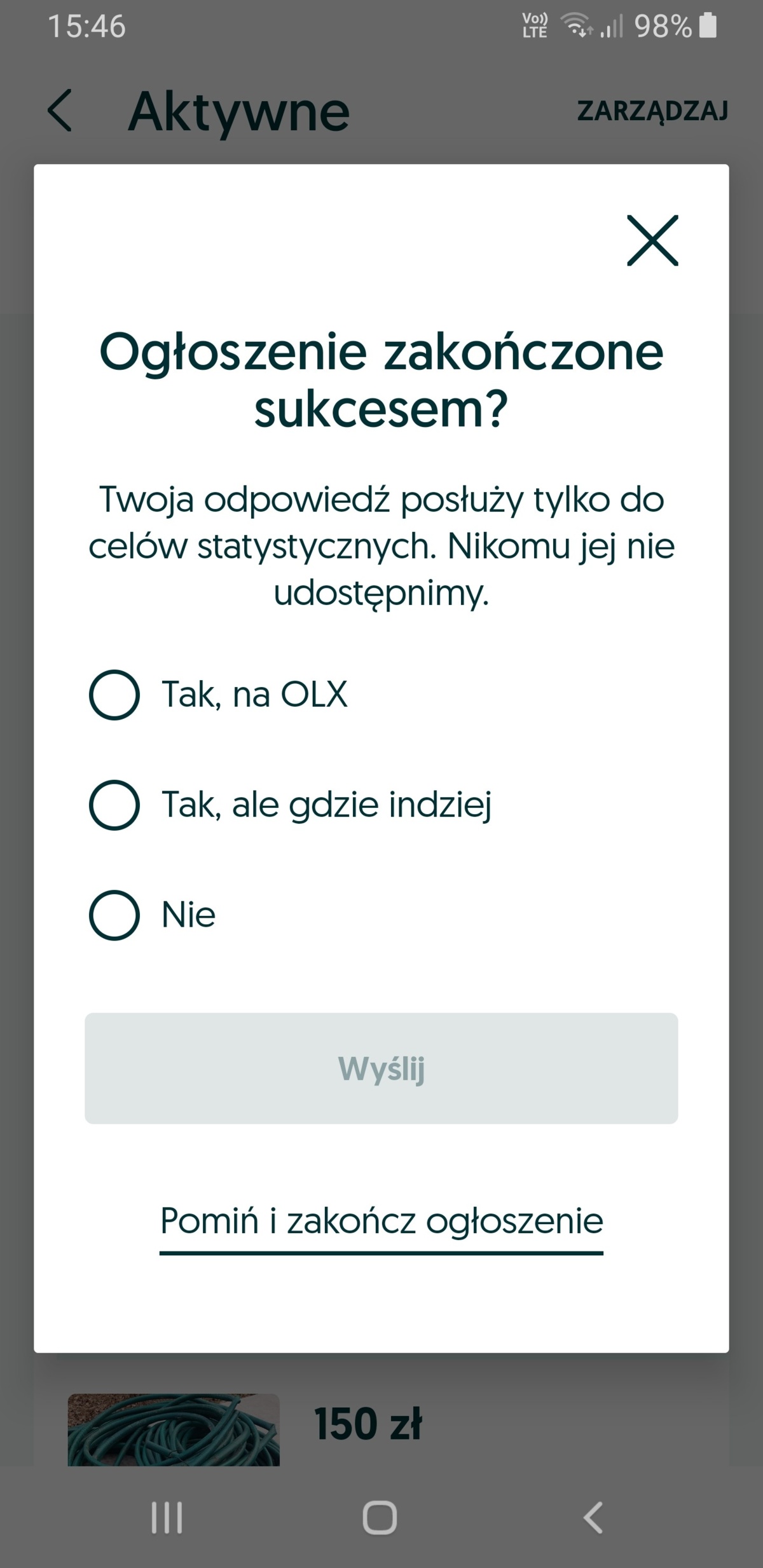Select the 'Tak, na OLX' option
The height and width of the screenshot is (1568, 763).
click(x=114, y=694)
